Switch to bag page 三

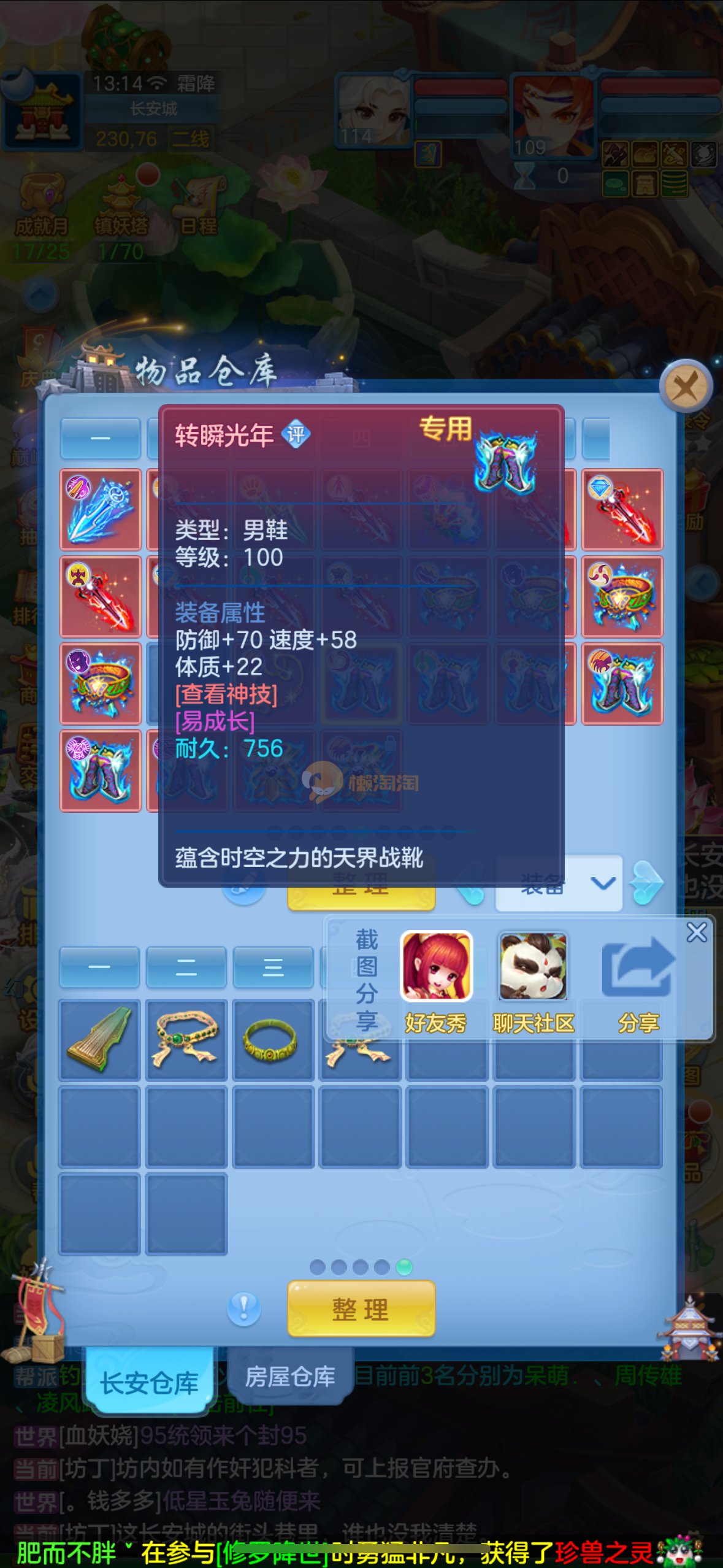[273, 967]
